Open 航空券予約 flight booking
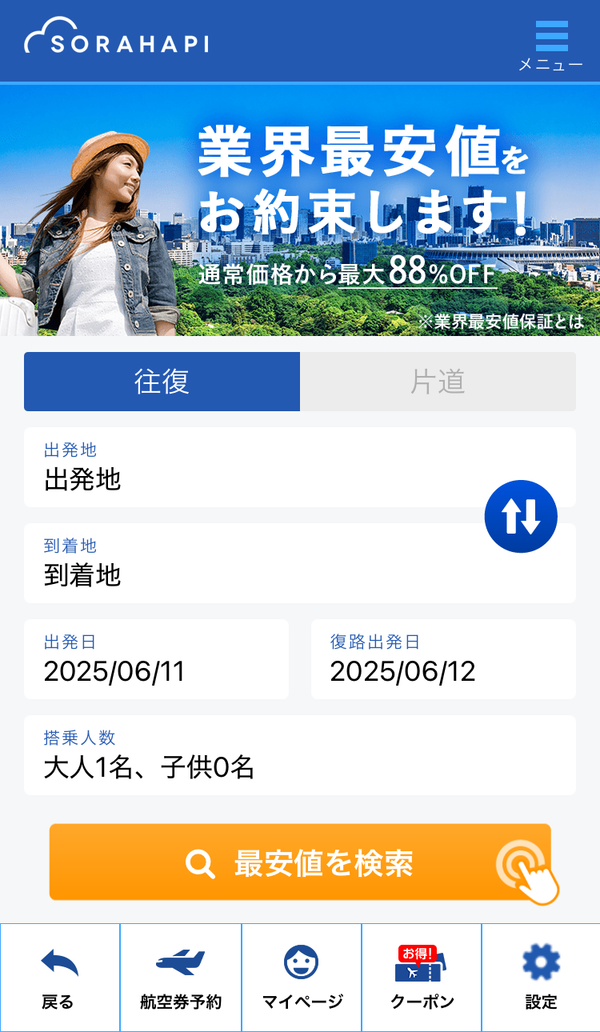 click(181, 978)
